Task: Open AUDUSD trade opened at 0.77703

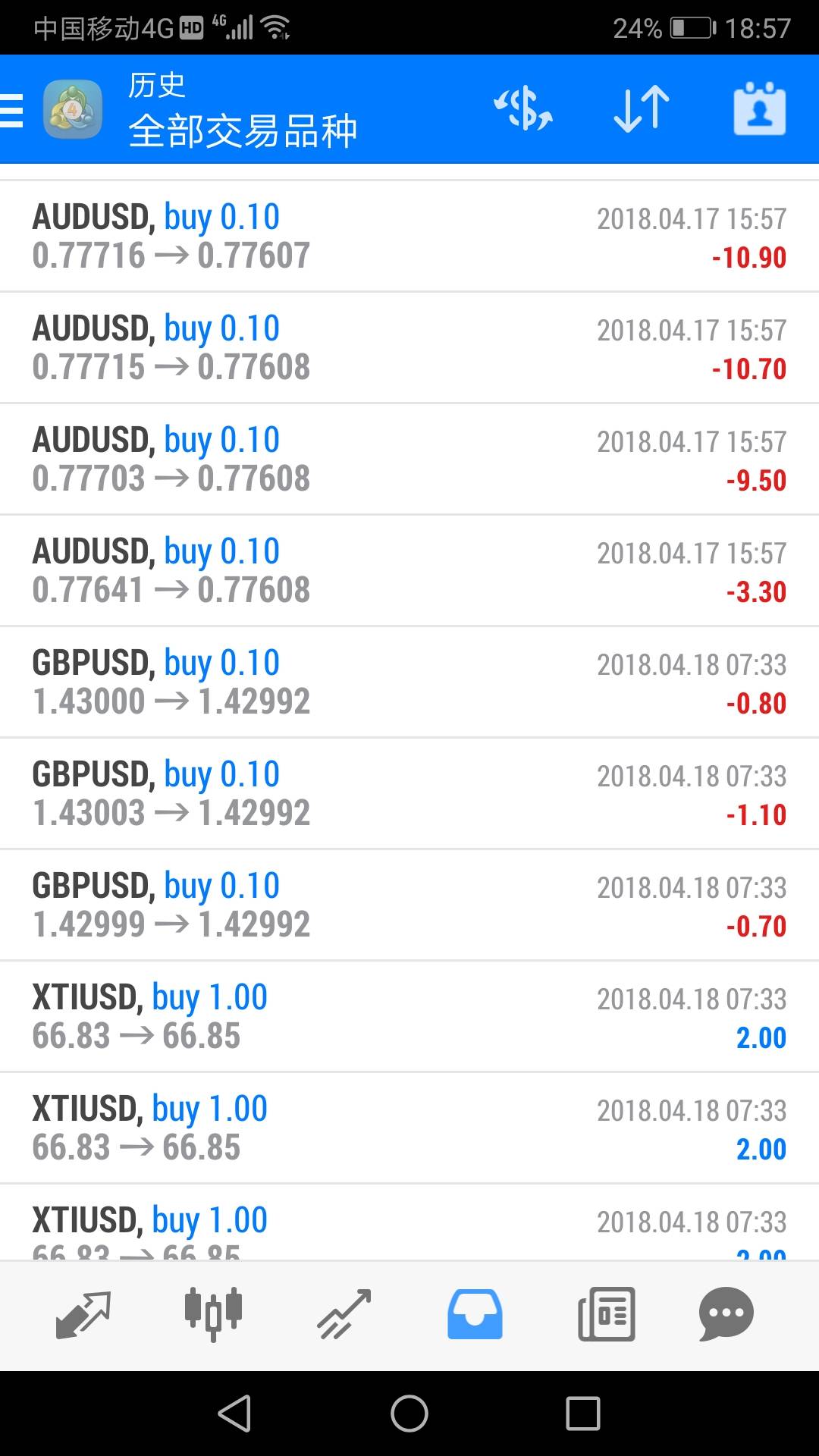Action: [409, 460]
